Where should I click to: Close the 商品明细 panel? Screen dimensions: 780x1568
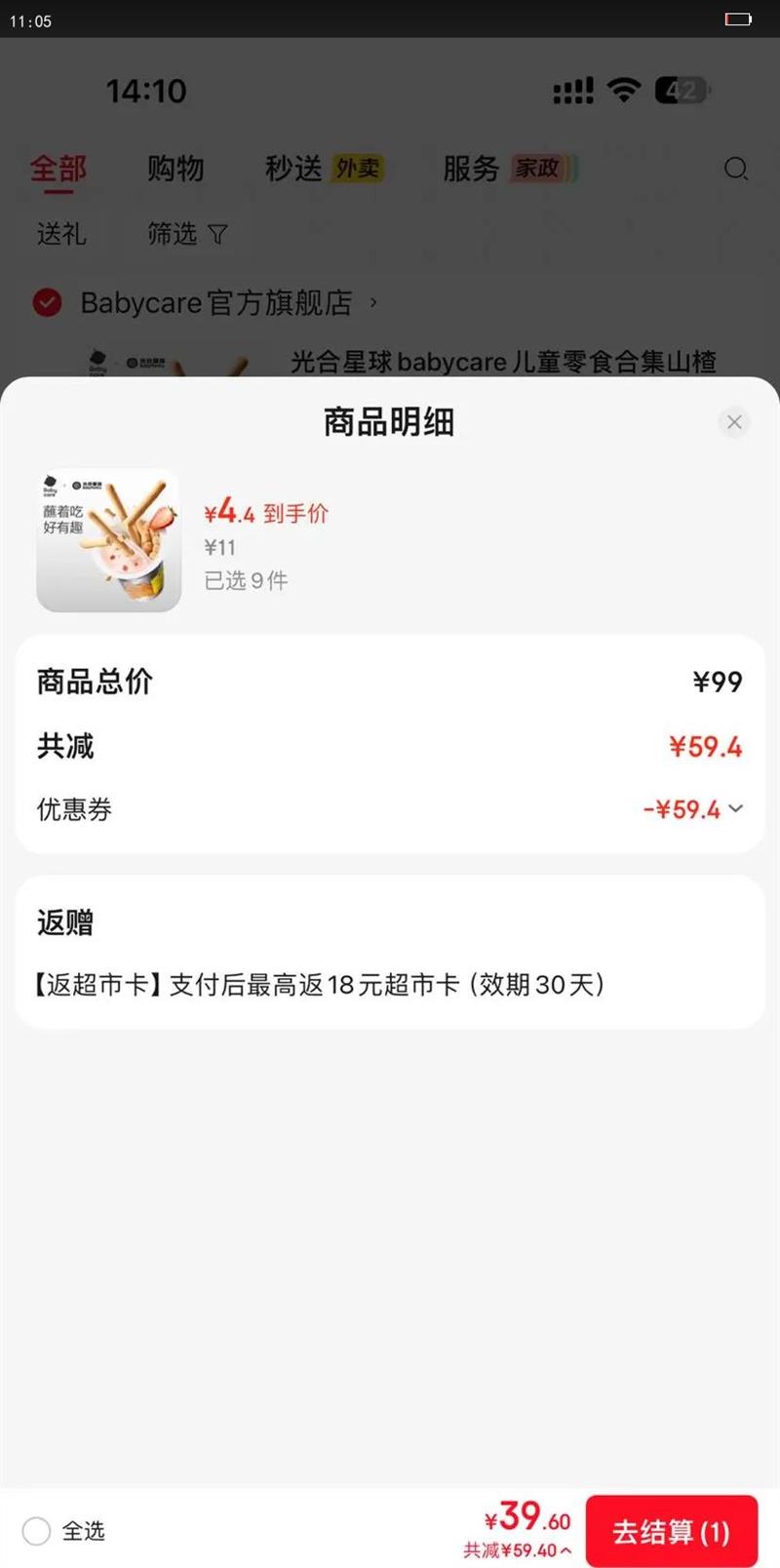(x=734, y=422)
